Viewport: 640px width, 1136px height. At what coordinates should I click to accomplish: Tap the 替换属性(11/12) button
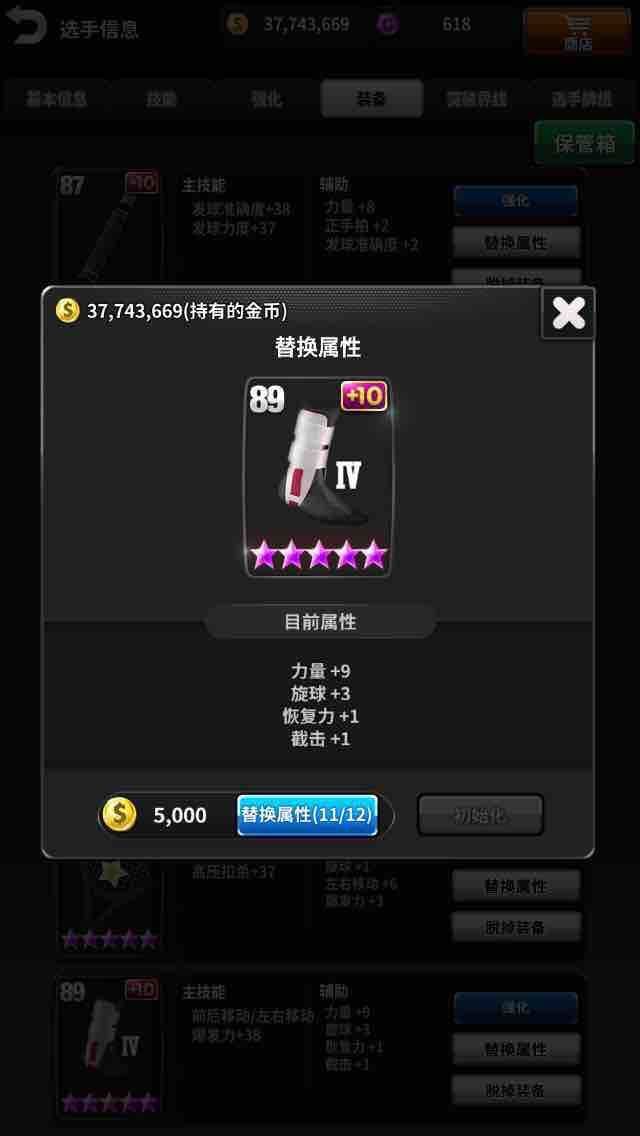[307, 815]
